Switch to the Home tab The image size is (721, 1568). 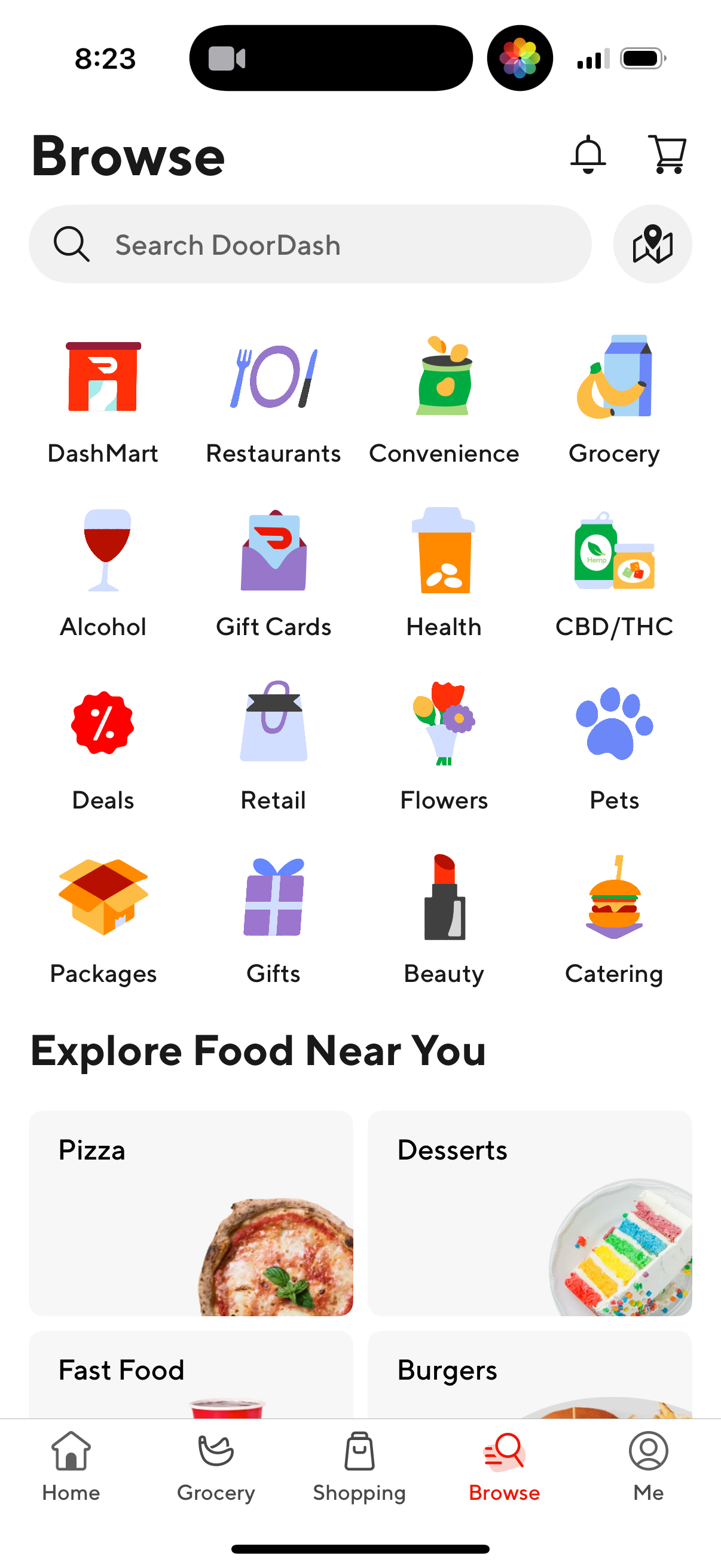(x=71, y=1473)
